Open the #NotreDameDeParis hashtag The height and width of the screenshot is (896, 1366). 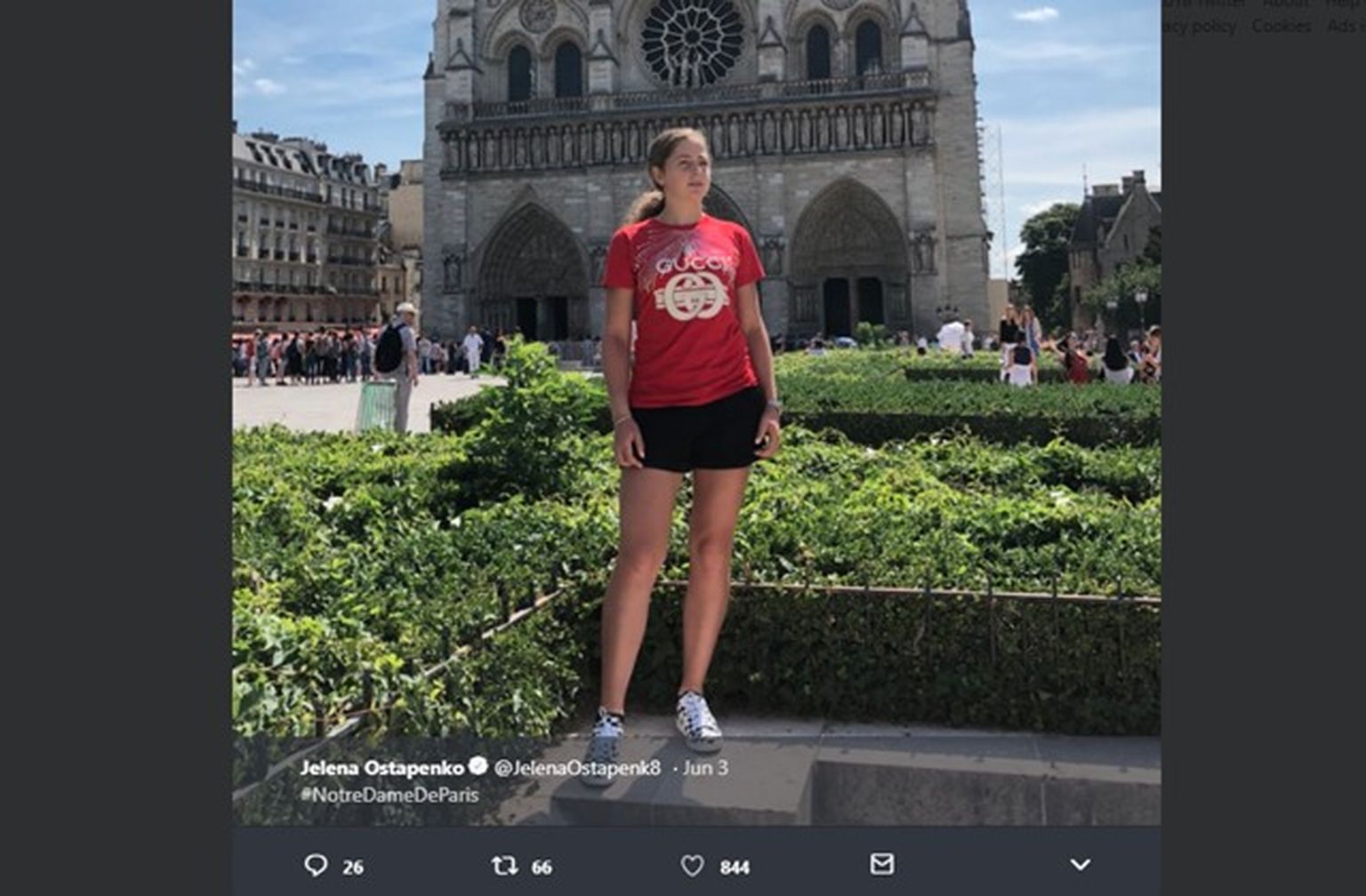[389, 795]
